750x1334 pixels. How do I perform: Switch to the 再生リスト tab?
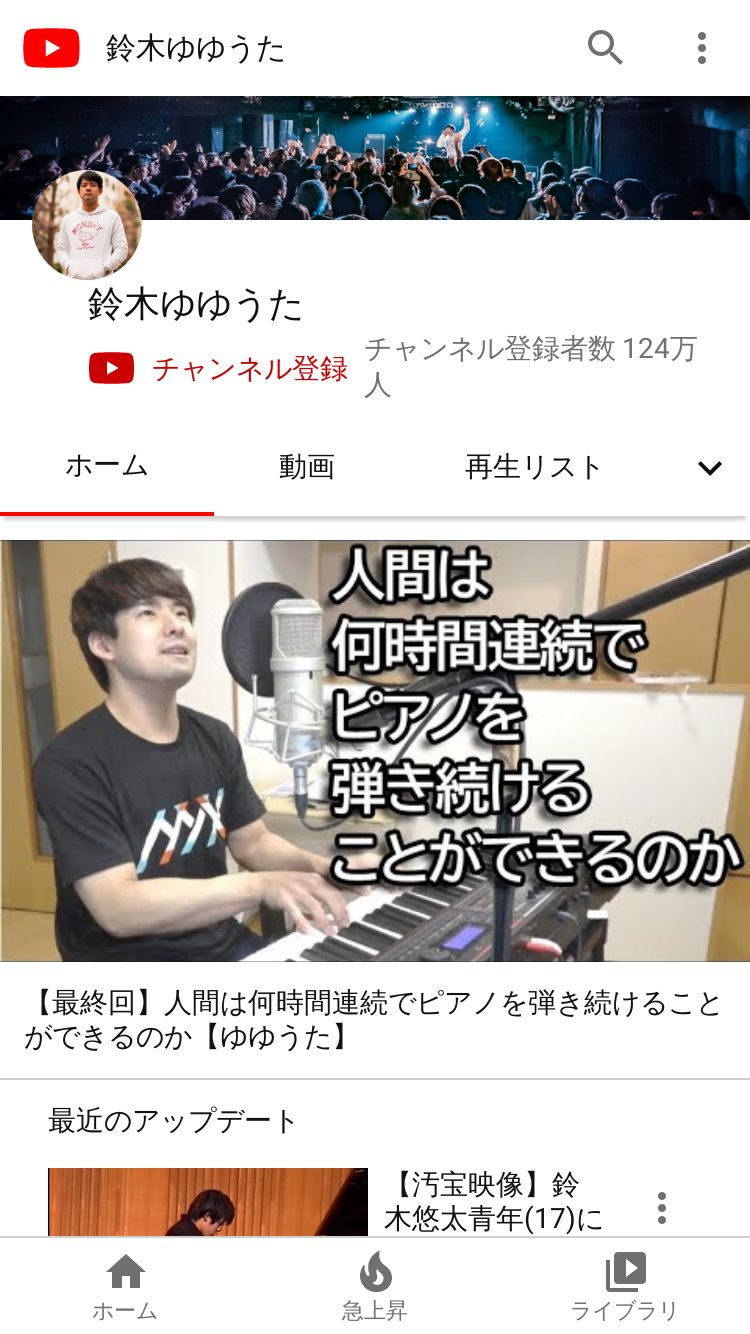click(x=533, y=467)
